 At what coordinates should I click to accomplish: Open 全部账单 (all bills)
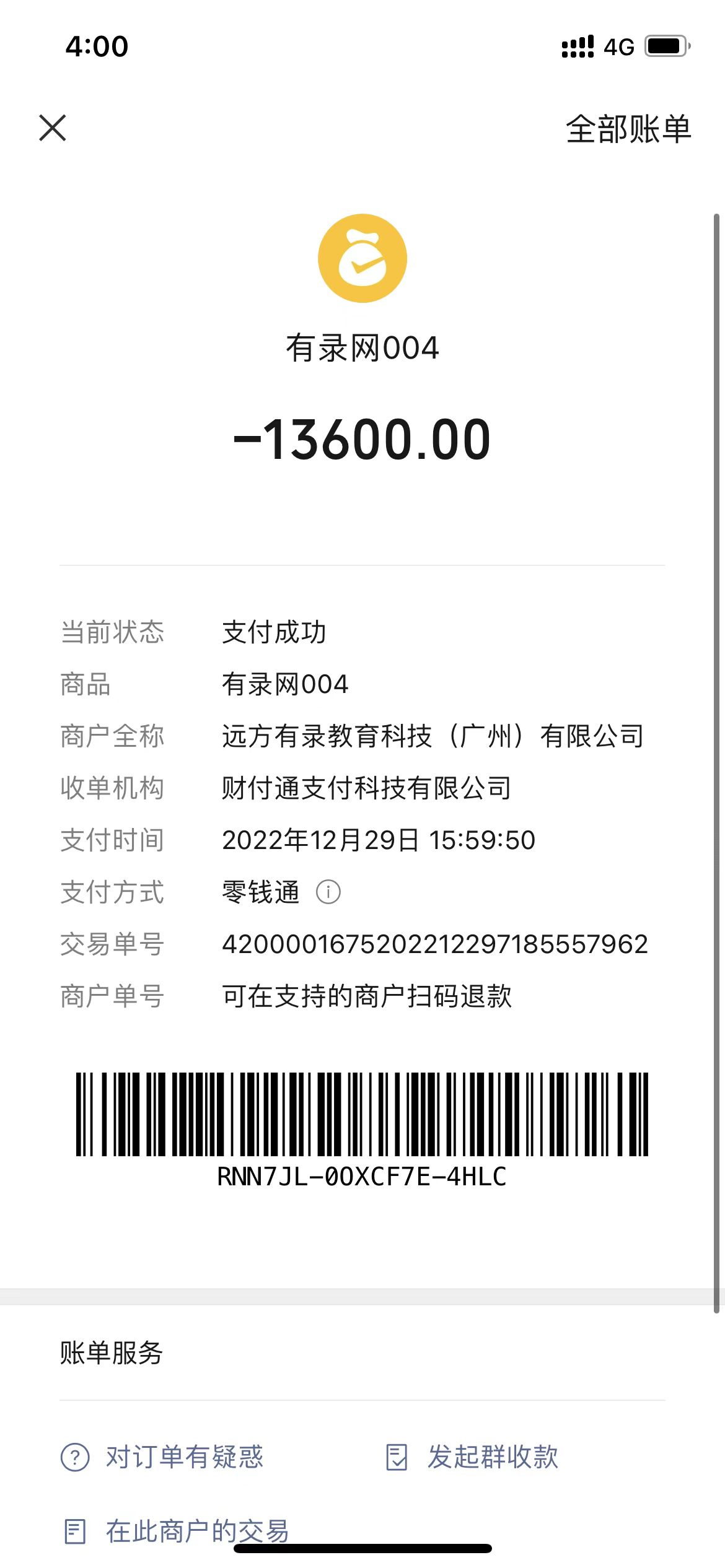[x=628, y=129]
